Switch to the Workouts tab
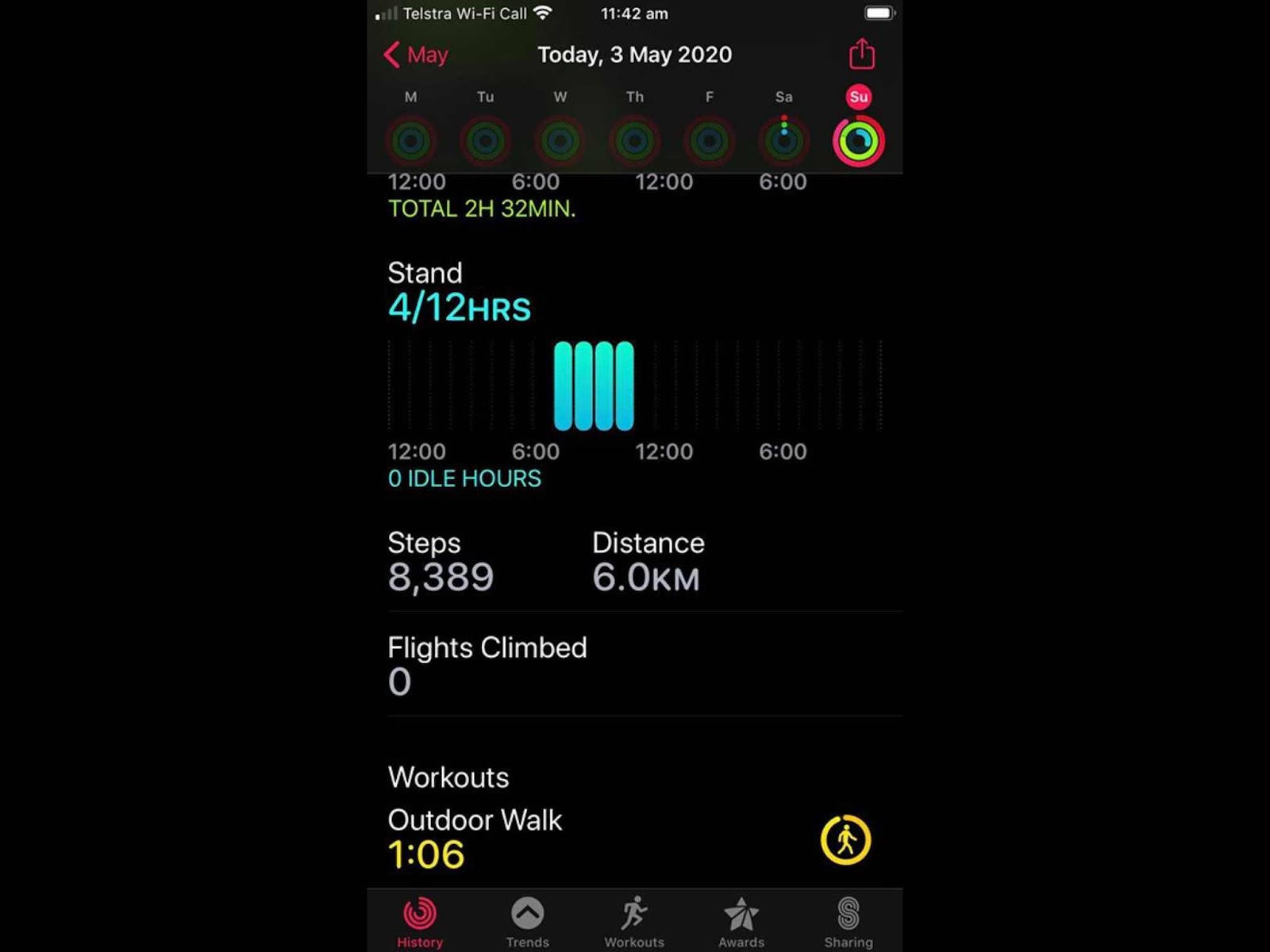The width and height of the screenshot is (1270, 952). (634, 922)
